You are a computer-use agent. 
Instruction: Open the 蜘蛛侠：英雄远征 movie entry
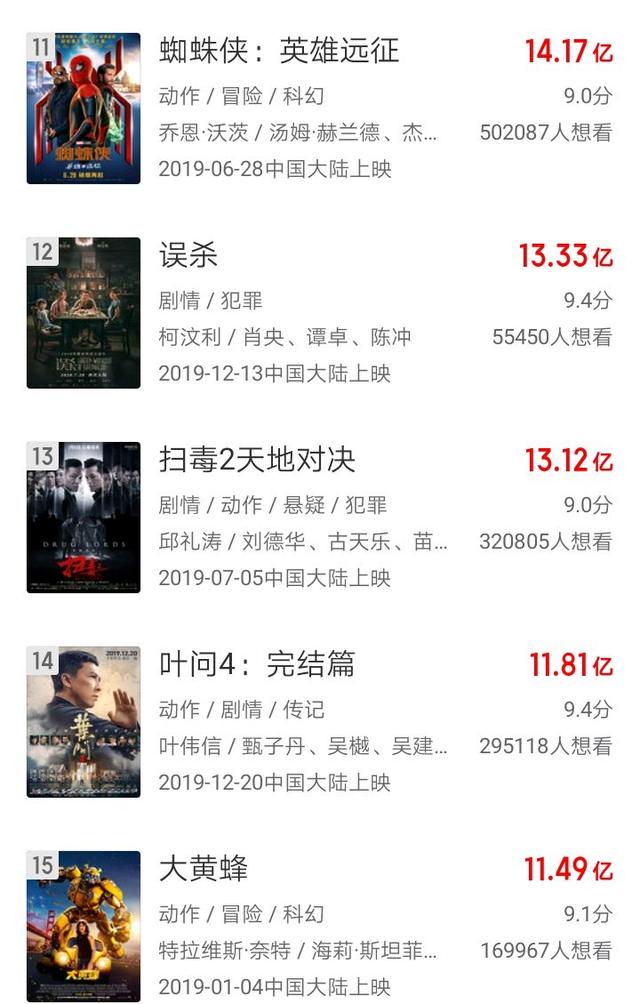278,50
